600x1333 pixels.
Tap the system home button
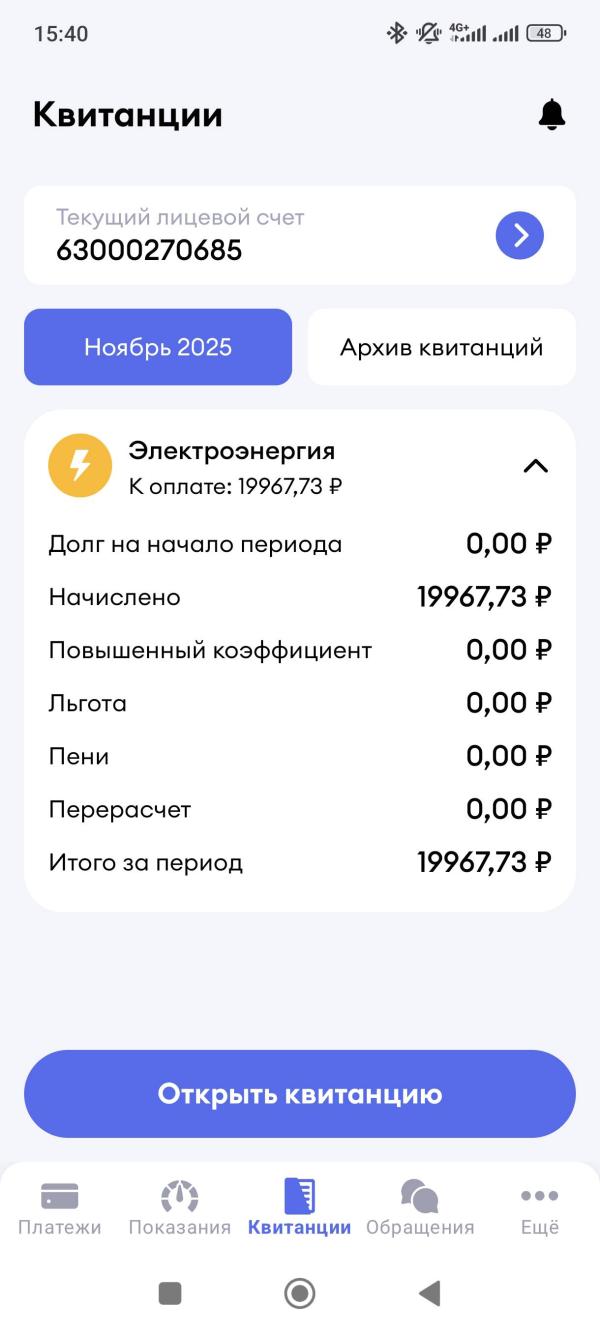(300, 1293)
